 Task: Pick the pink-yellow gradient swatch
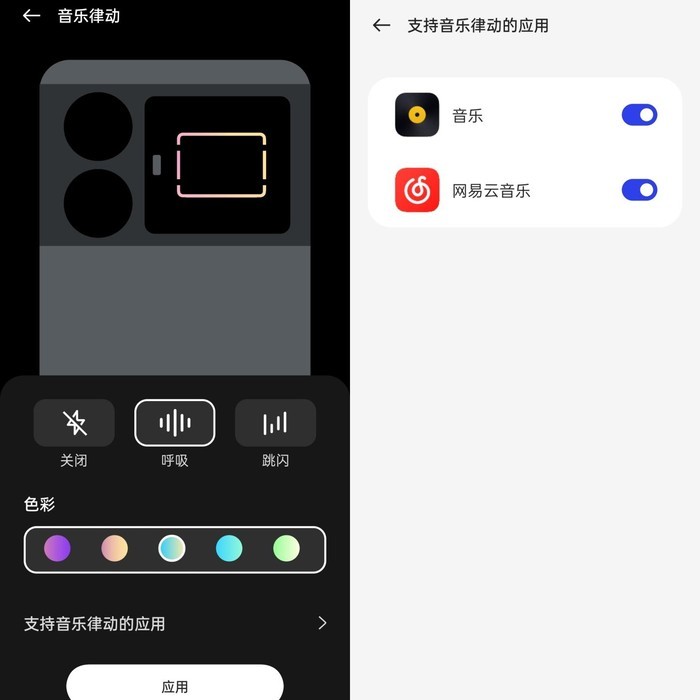115,548
